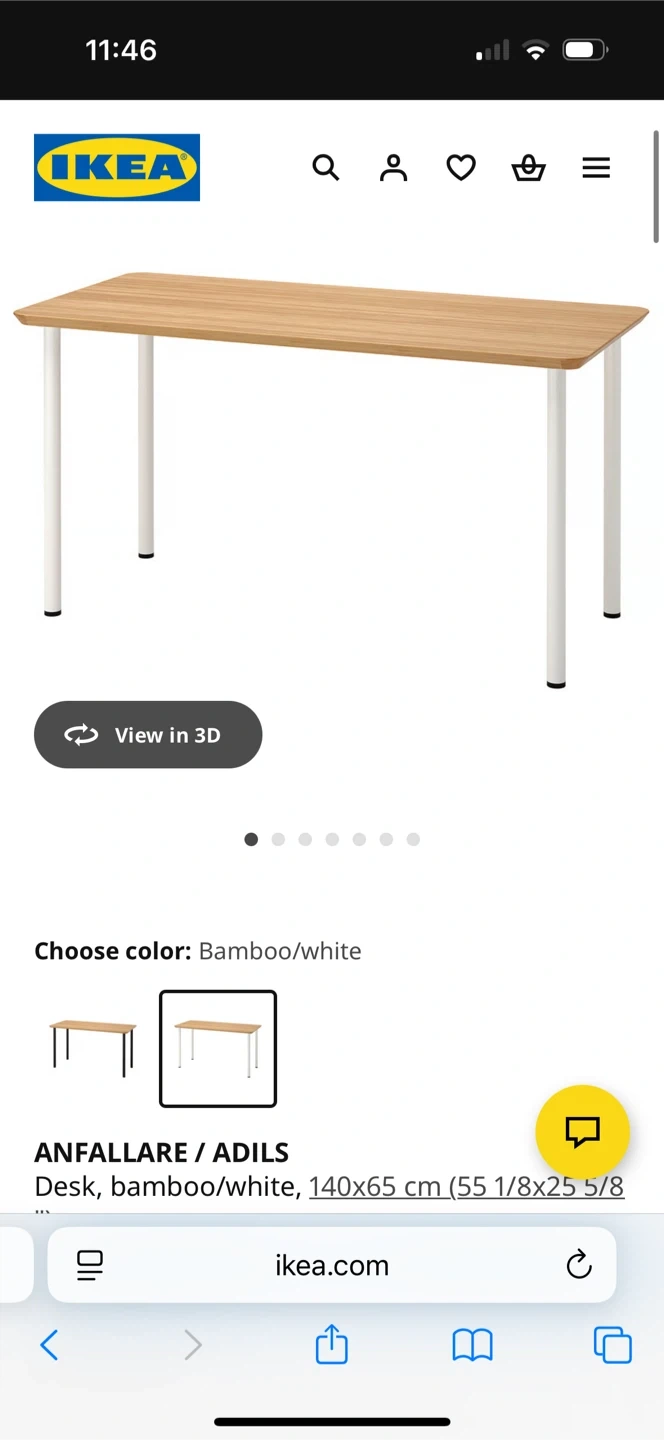Open the 140x65 cm size link

pos(466,1187)
